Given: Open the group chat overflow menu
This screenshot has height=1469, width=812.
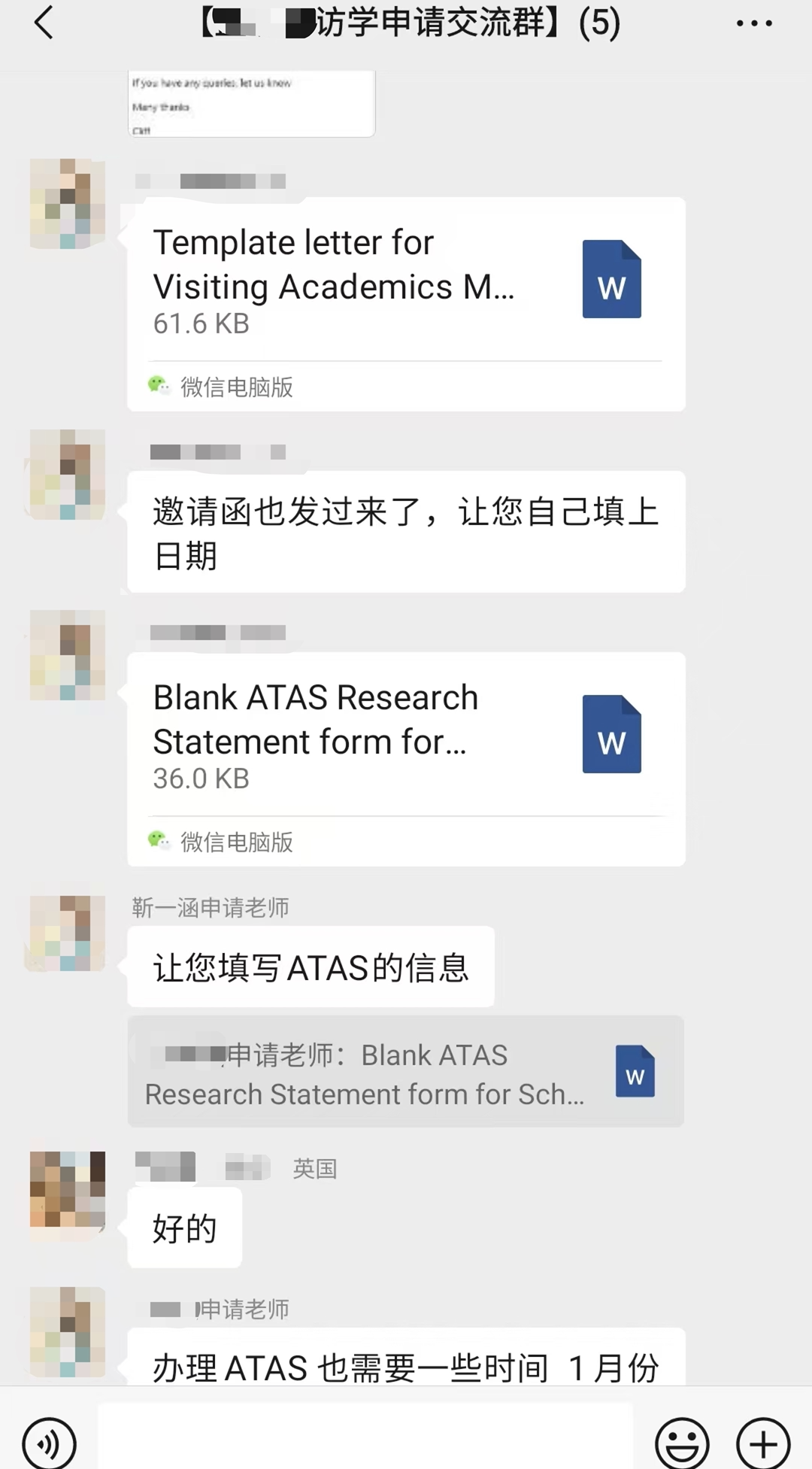Looking at the screenshot, I should (x=753, y=23).
